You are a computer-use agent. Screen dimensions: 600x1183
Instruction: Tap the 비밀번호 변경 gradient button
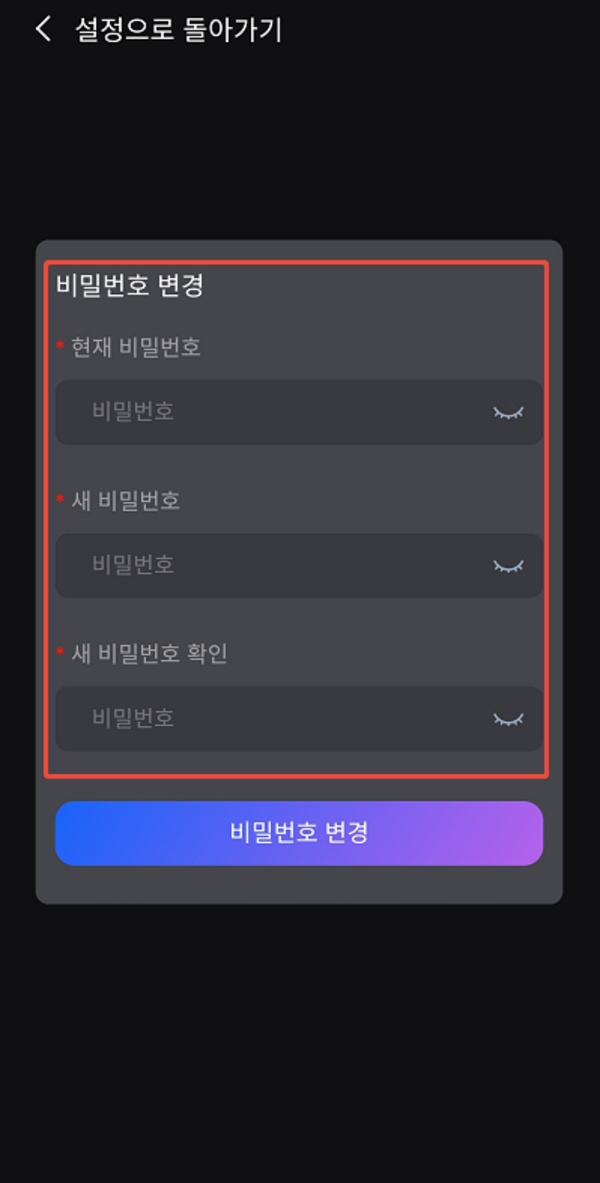click(299, 832)
